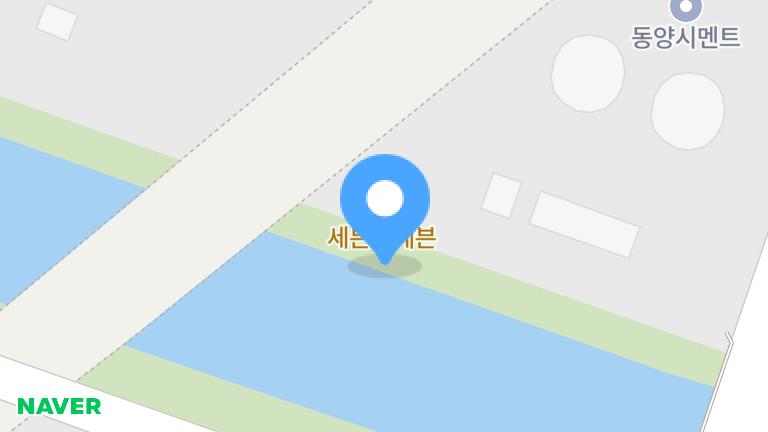Open the 동양시멘트 place marker
768x432 pixels.
(686, 9)
